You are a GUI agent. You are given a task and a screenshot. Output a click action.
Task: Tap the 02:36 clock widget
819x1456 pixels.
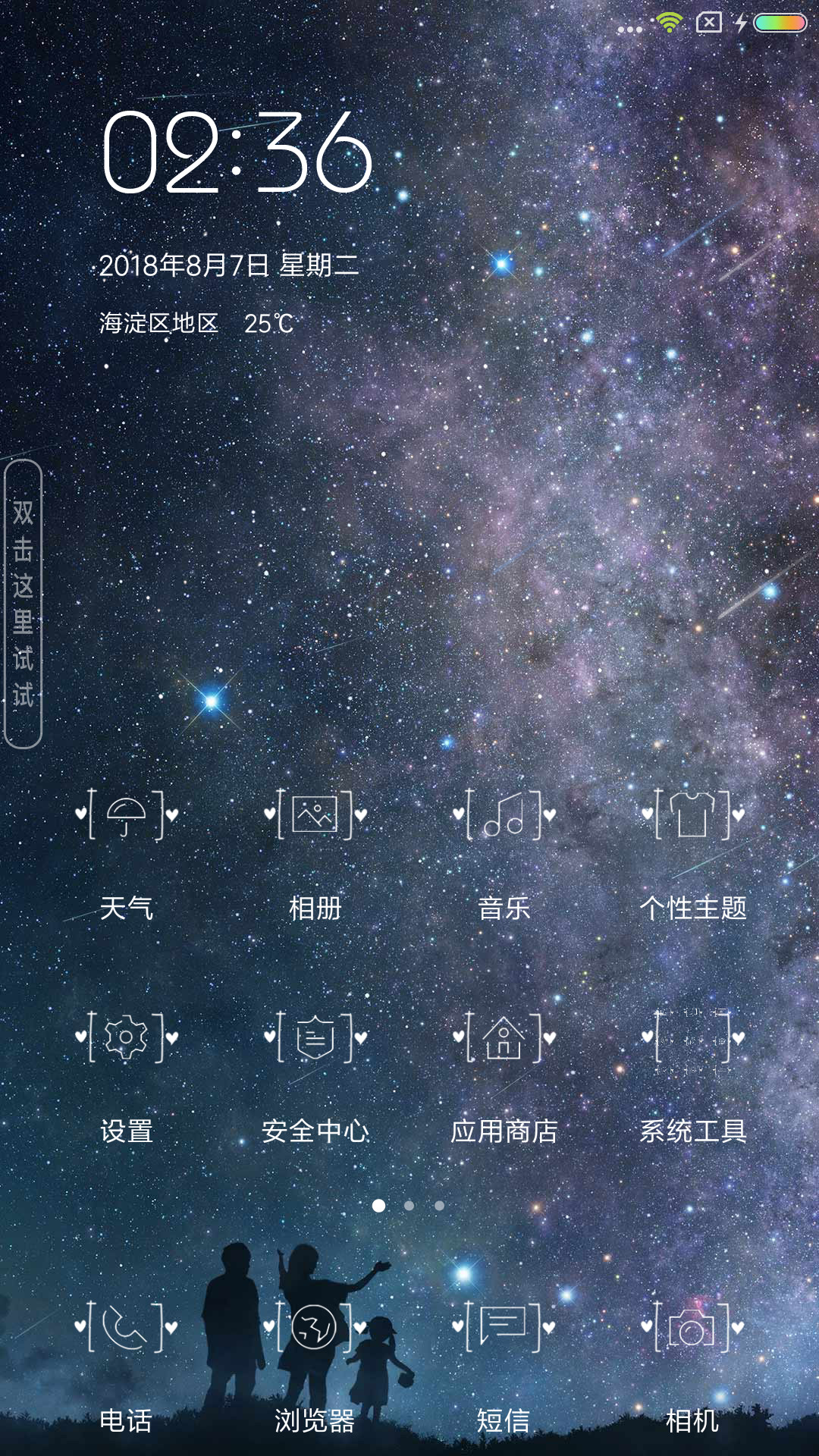(237, 152)
